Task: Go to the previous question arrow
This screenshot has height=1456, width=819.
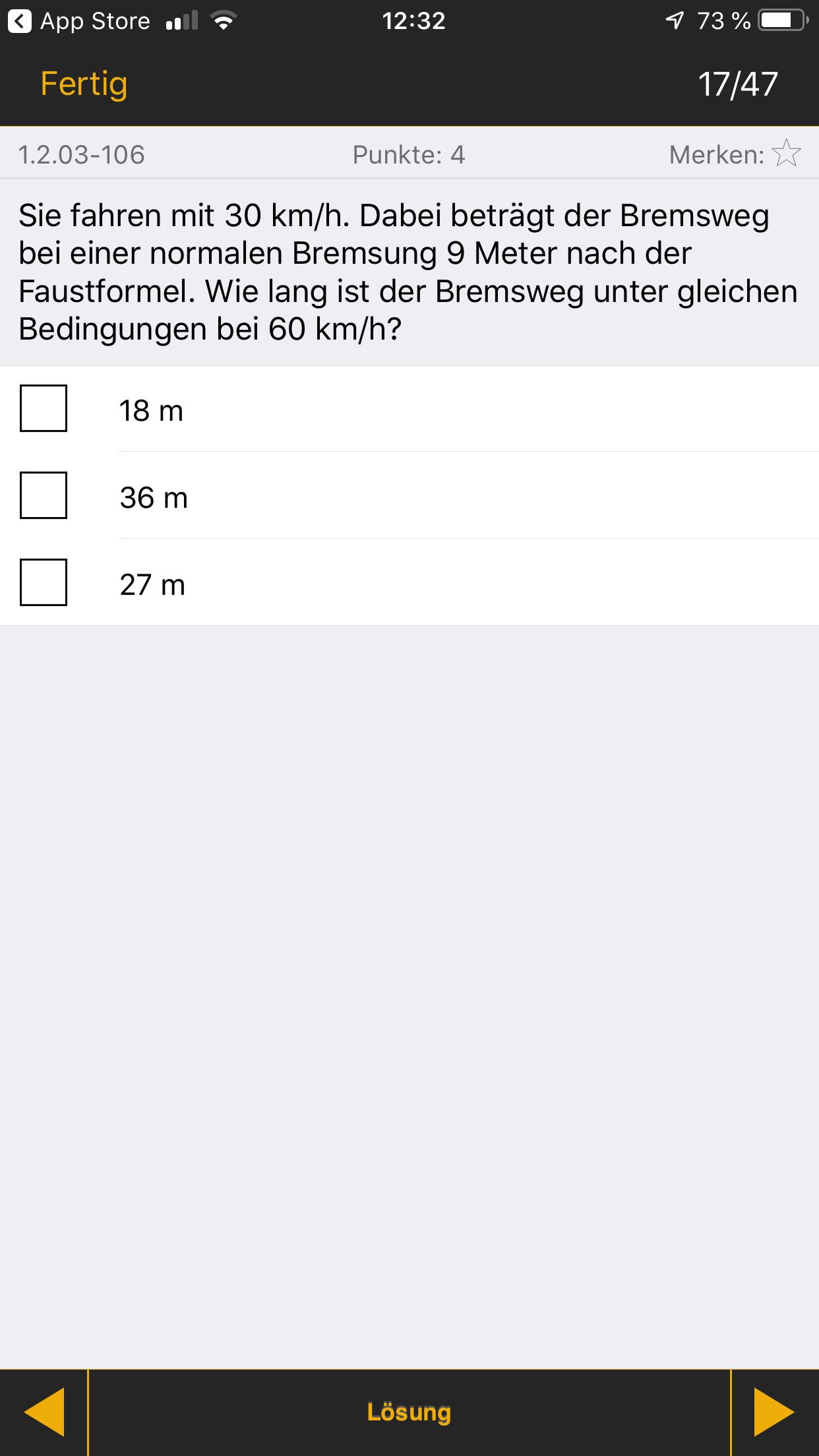Action: coord(44,1412)
